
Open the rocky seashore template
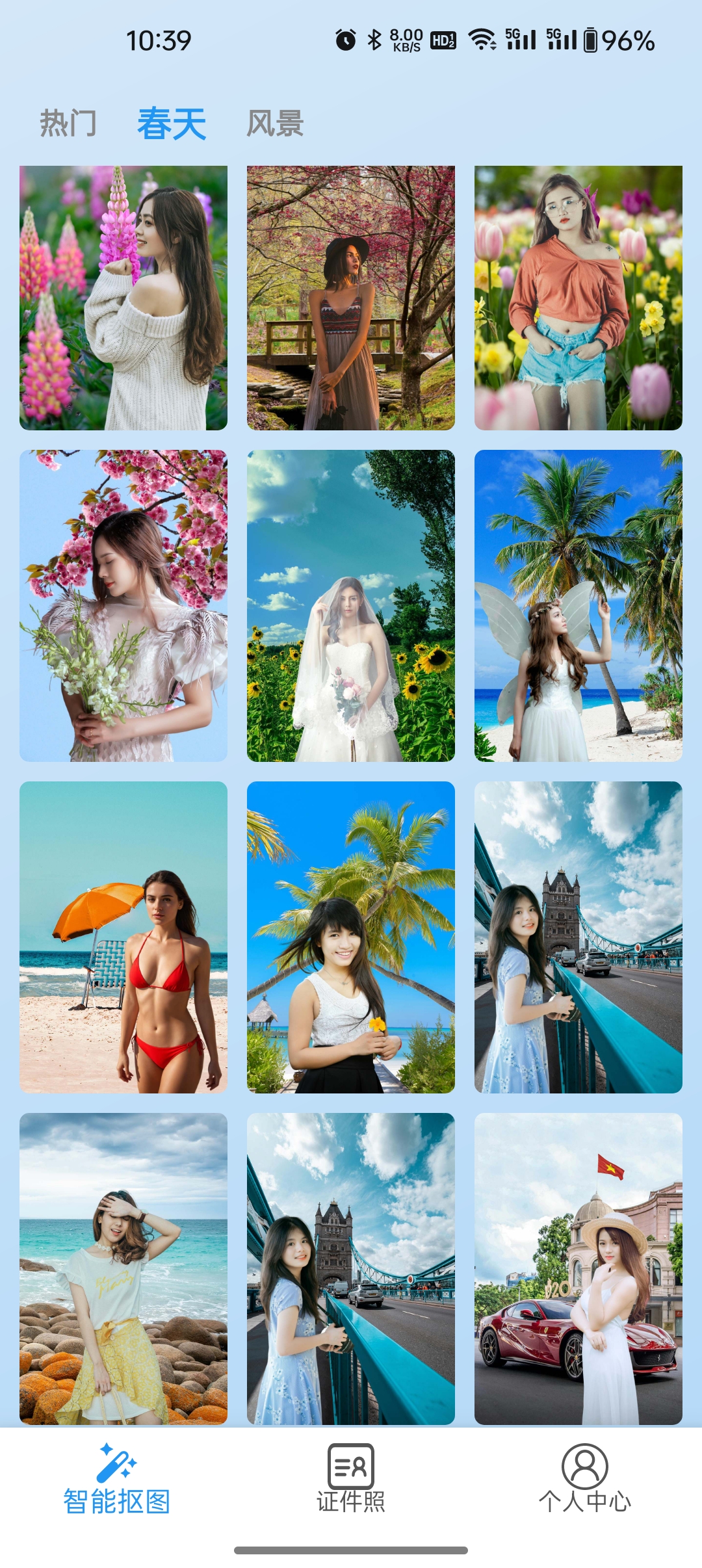123,1269
